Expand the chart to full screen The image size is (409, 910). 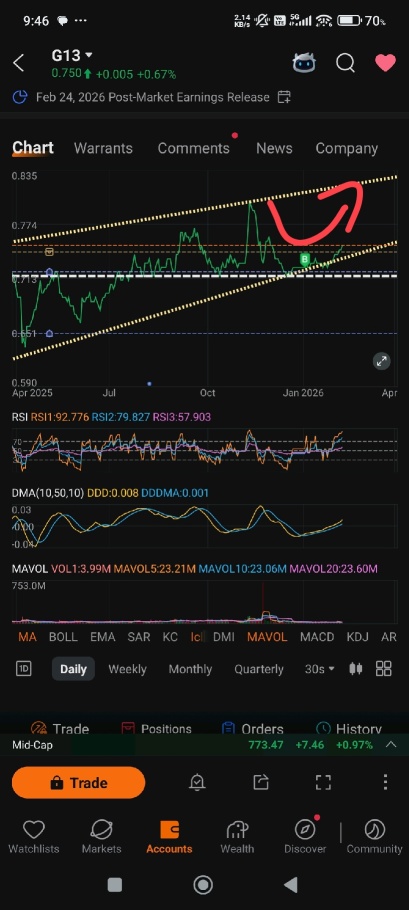point(381,361)
